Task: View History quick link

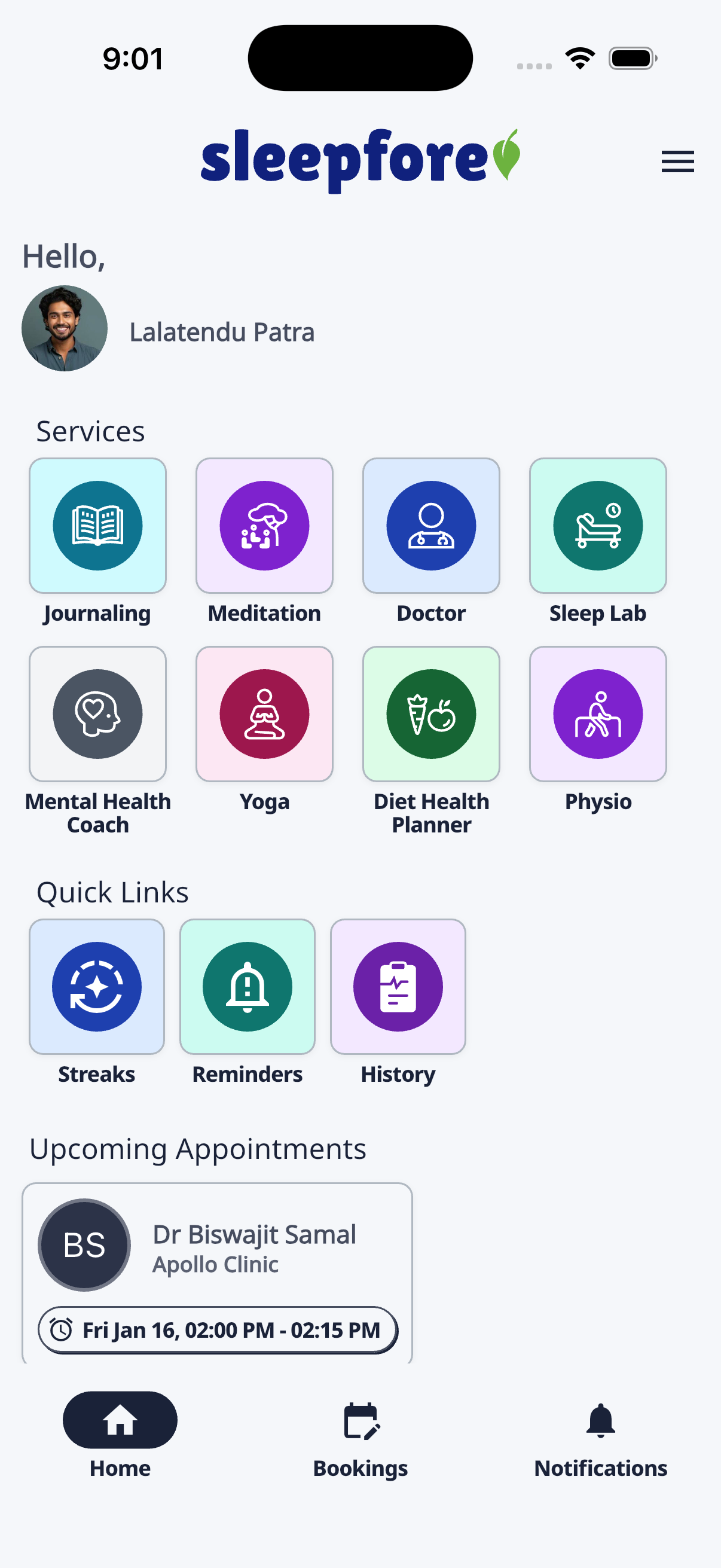Action: pyautogui.click(x=398, y=987)
